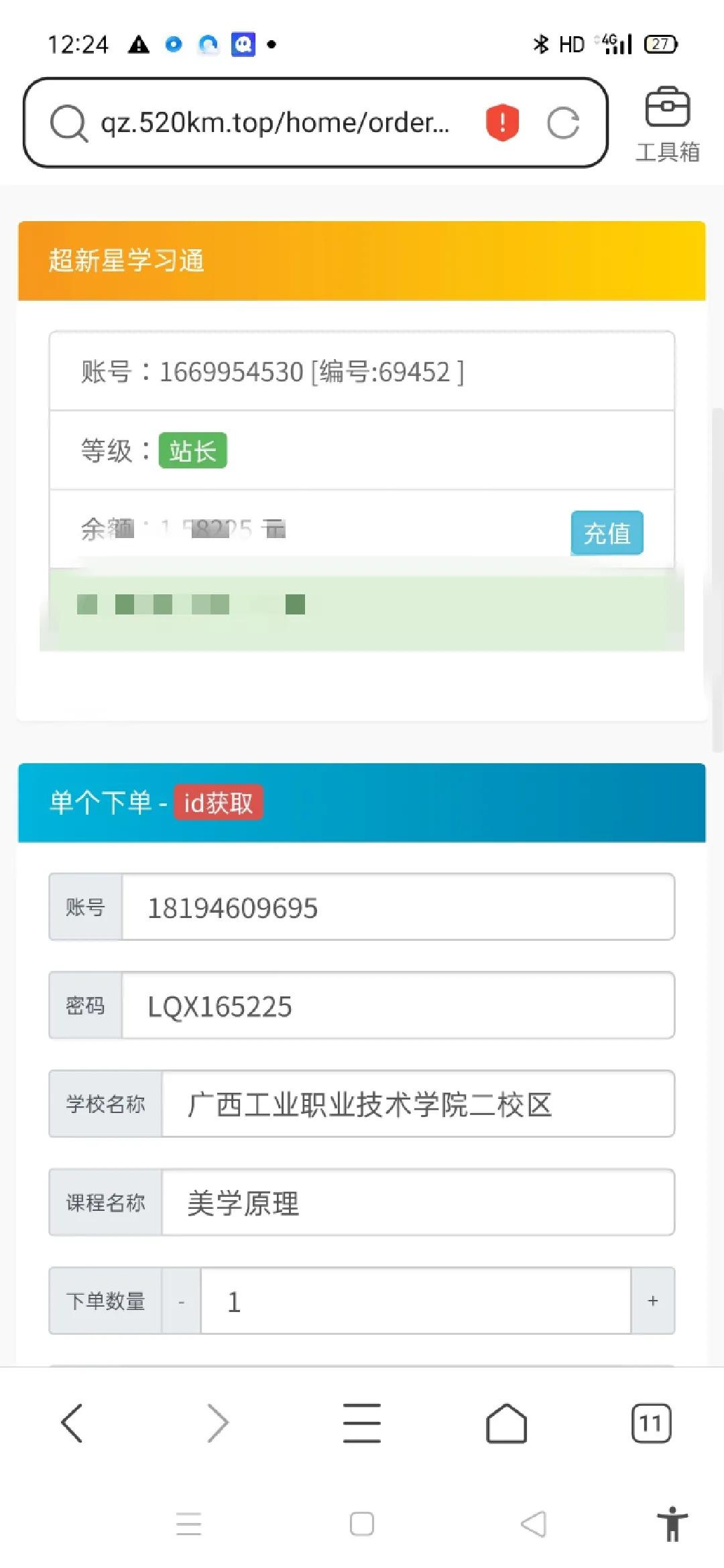Tap the 充值 recharge button
This screenshot has height=1568, width=724.
pyautogui.click(x=607, y=533)
